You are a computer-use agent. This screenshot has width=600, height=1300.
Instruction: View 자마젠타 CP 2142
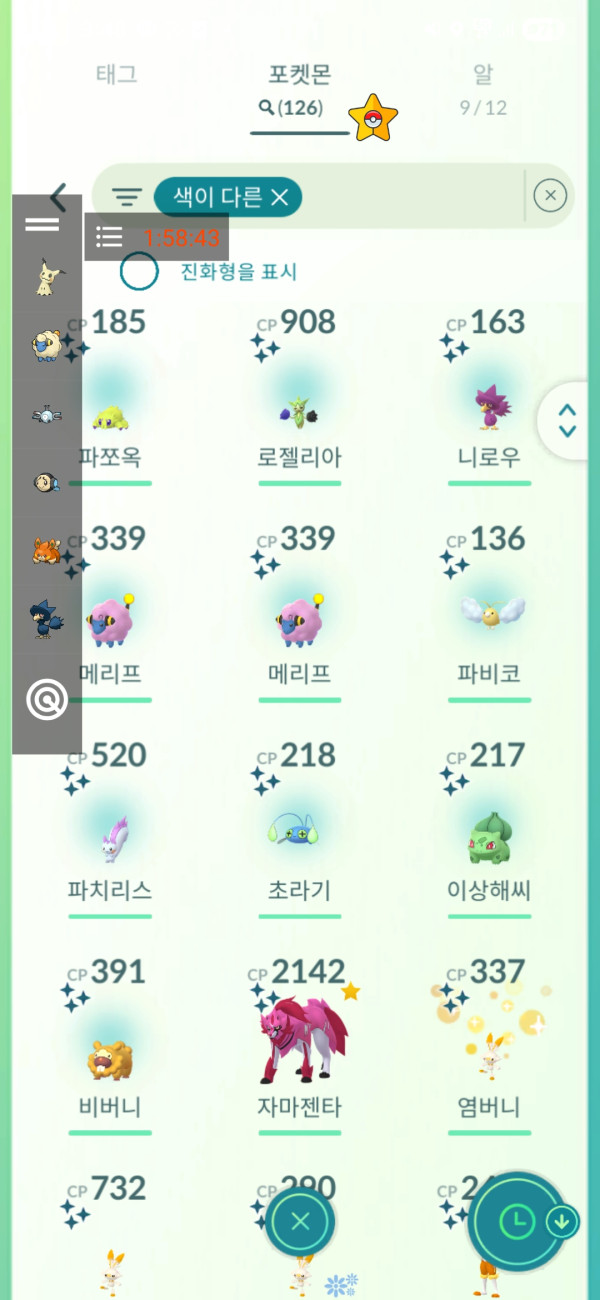tap(299, 1050)
